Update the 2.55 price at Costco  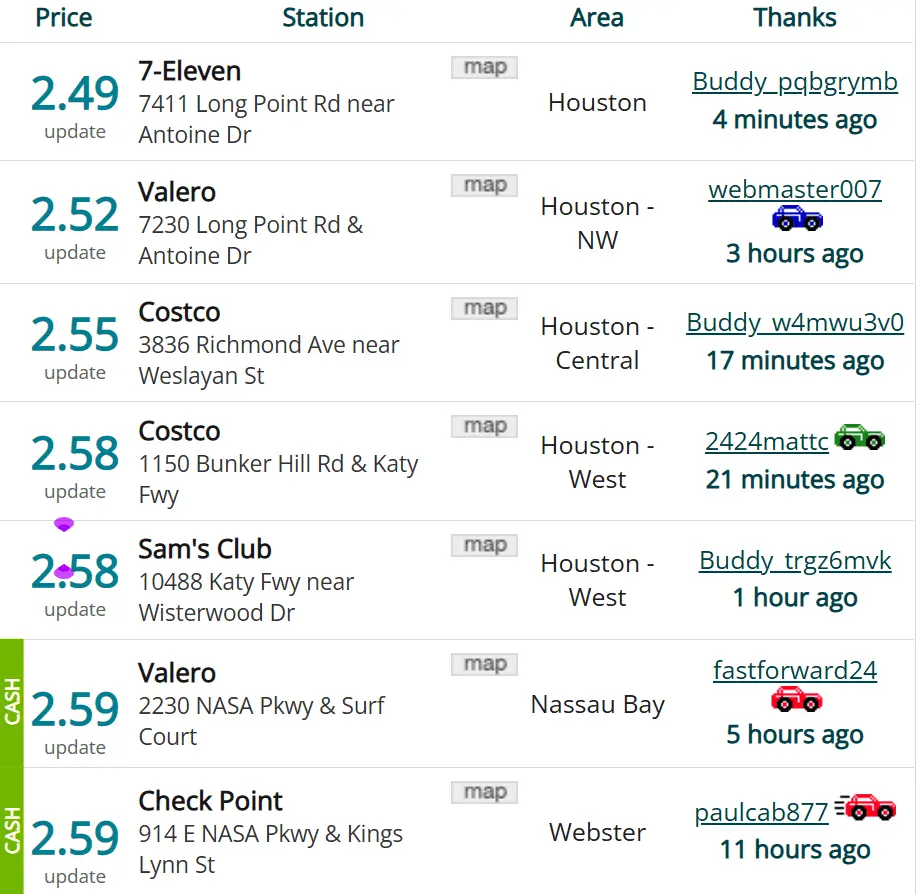coord(75,373)
